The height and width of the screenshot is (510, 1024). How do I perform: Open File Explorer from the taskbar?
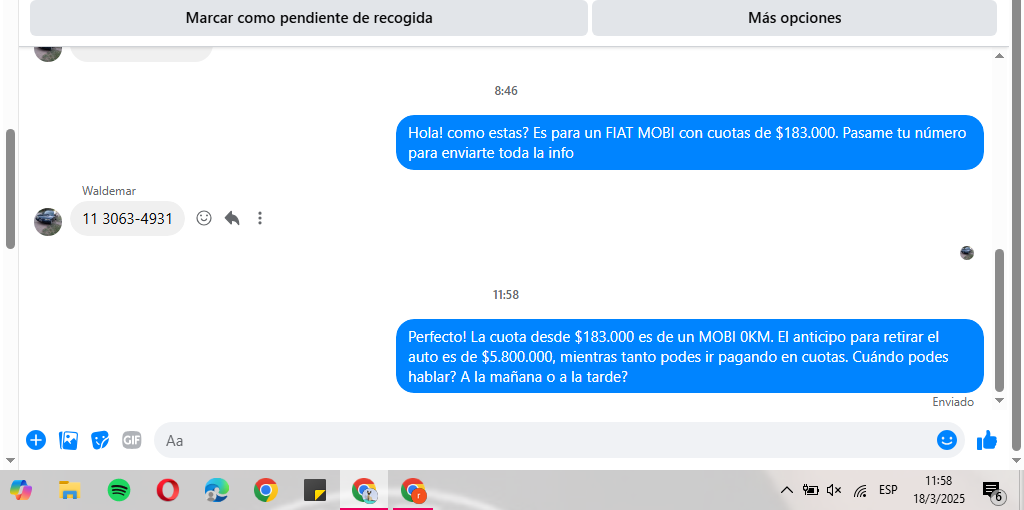tap(69, 490)
